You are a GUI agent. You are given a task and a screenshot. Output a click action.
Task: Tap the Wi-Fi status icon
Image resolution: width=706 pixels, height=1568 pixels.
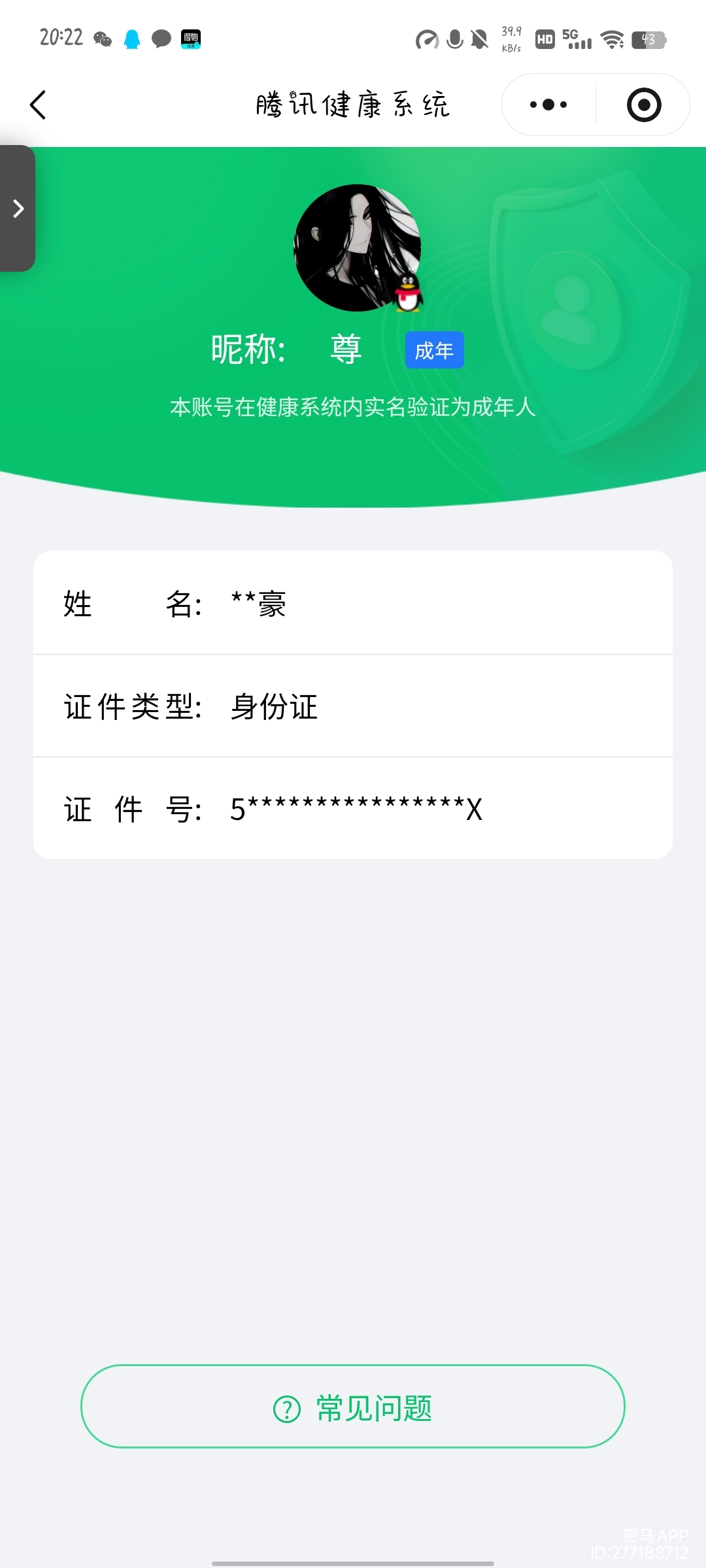pyautogui.click(x=612, y=41)
